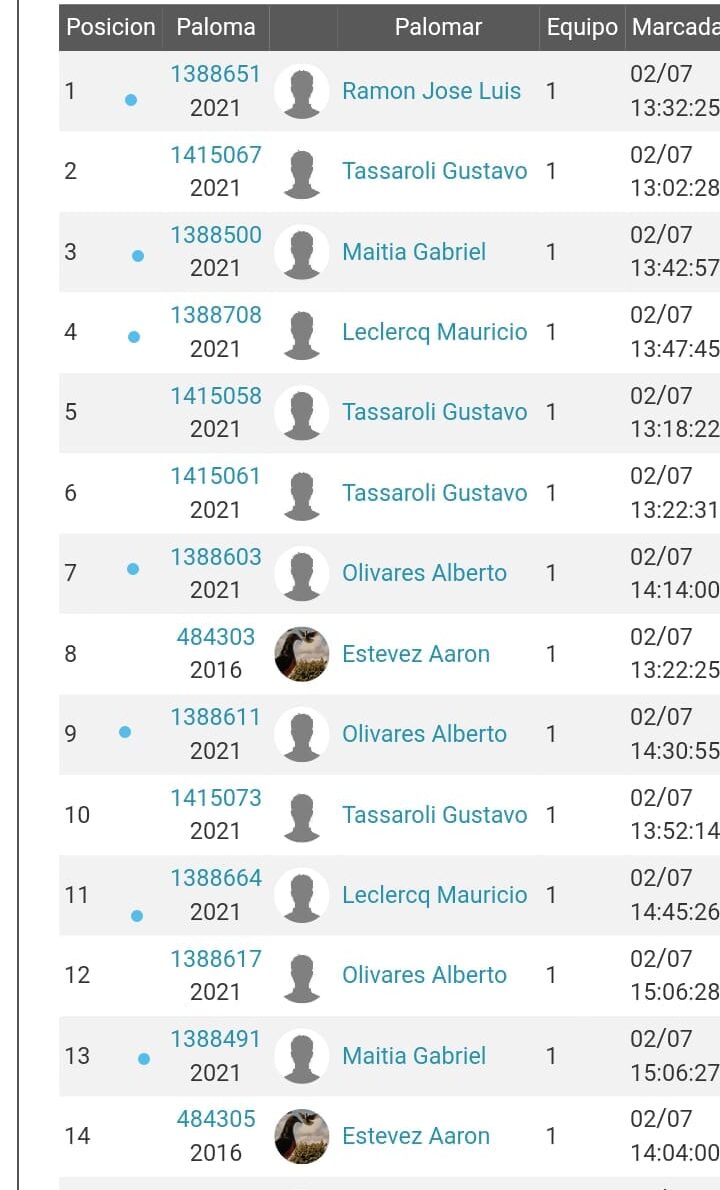Open Ramon Jose Luis loft link
This screenshot has width=720, height=1190.
431,91
